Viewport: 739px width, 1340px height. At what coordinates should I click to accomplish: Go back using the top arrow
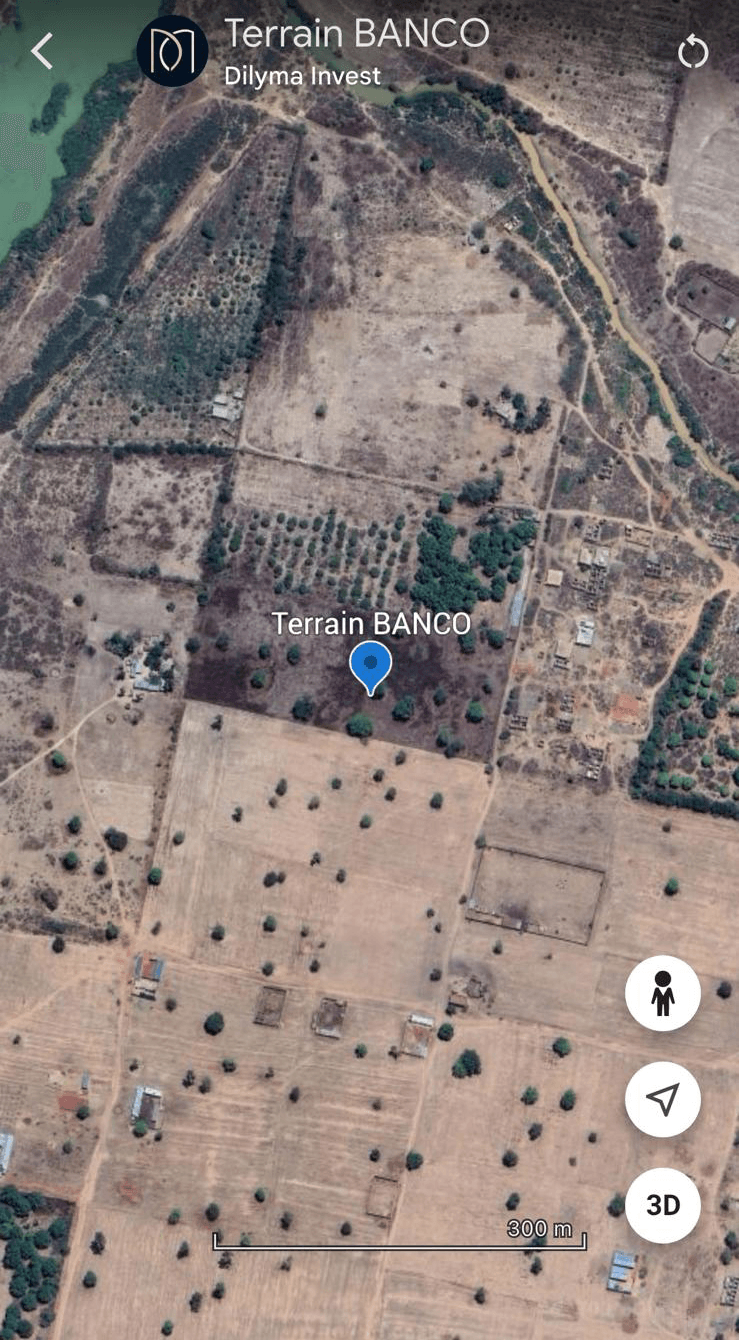point(42,51)
